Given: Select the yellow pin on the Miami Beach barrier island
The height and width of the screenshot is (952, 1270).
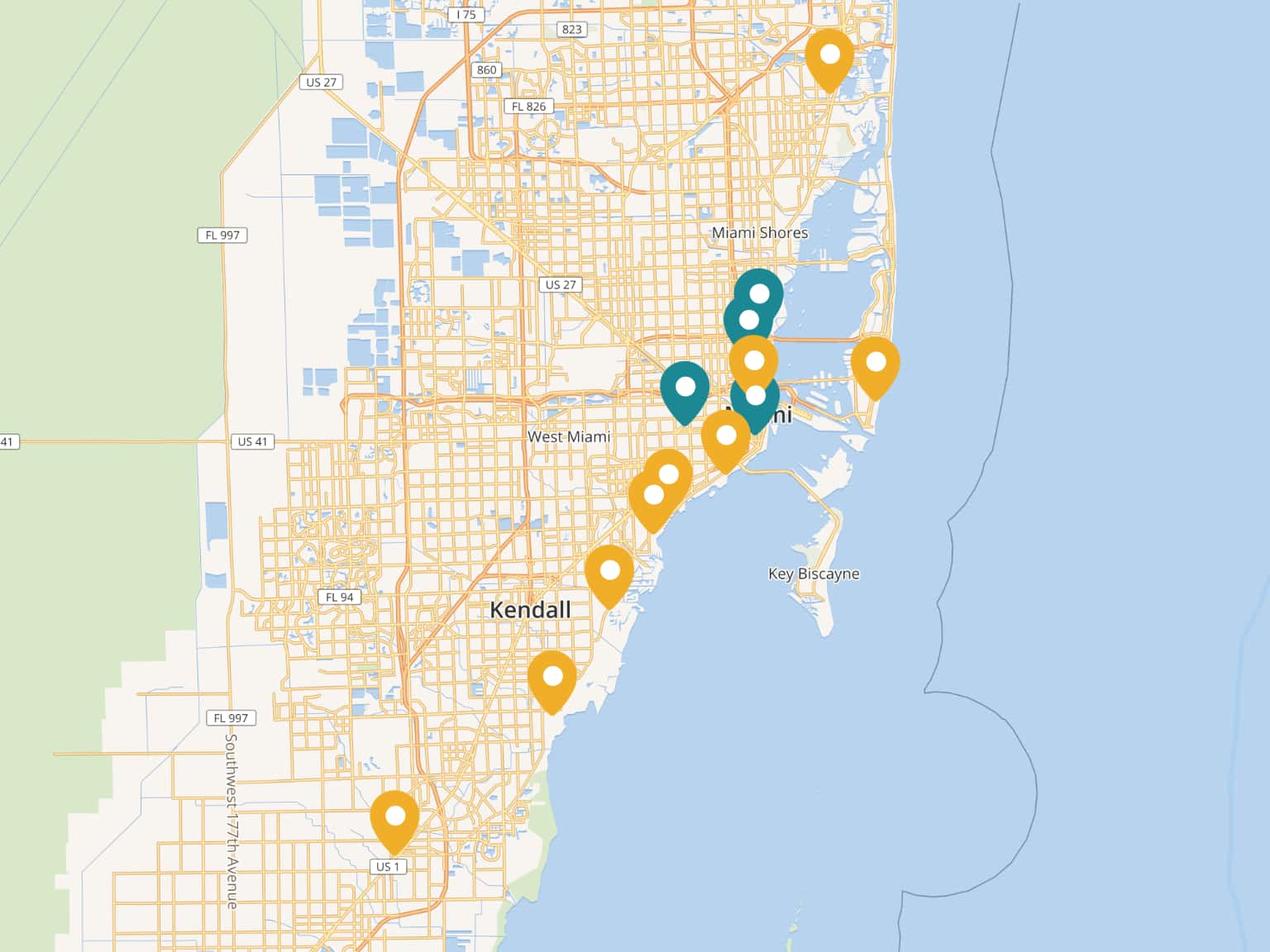Looking at the screenshot, I should [876, 364].
